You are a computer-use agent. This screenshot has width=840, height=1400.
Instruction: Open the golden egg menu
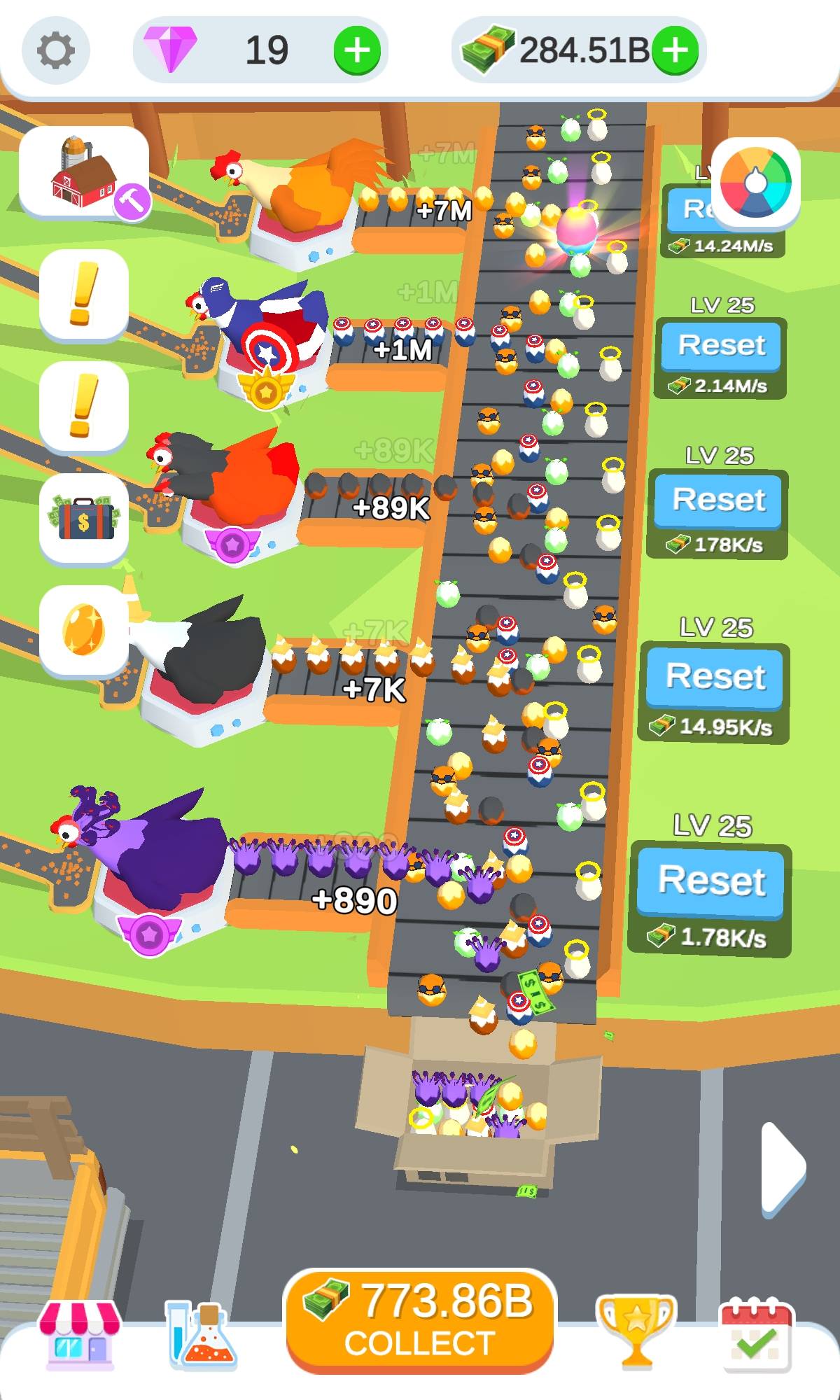pyautogui.click(x=83, y=629)
